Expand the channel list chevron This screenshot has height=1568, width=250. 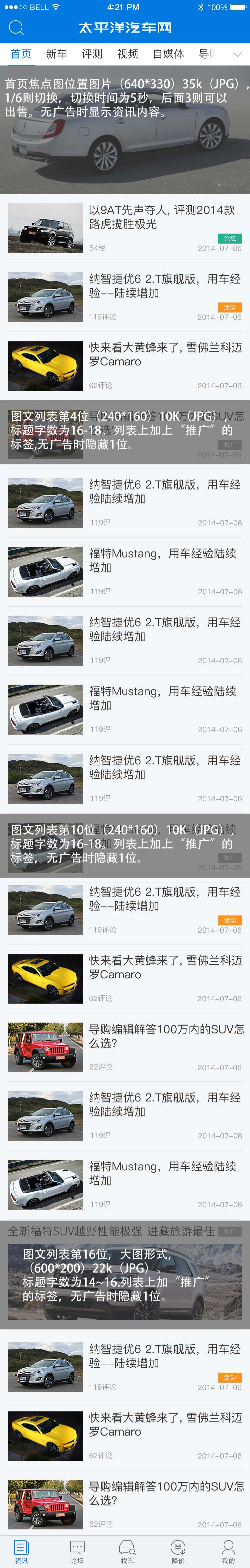coord(237,54)
